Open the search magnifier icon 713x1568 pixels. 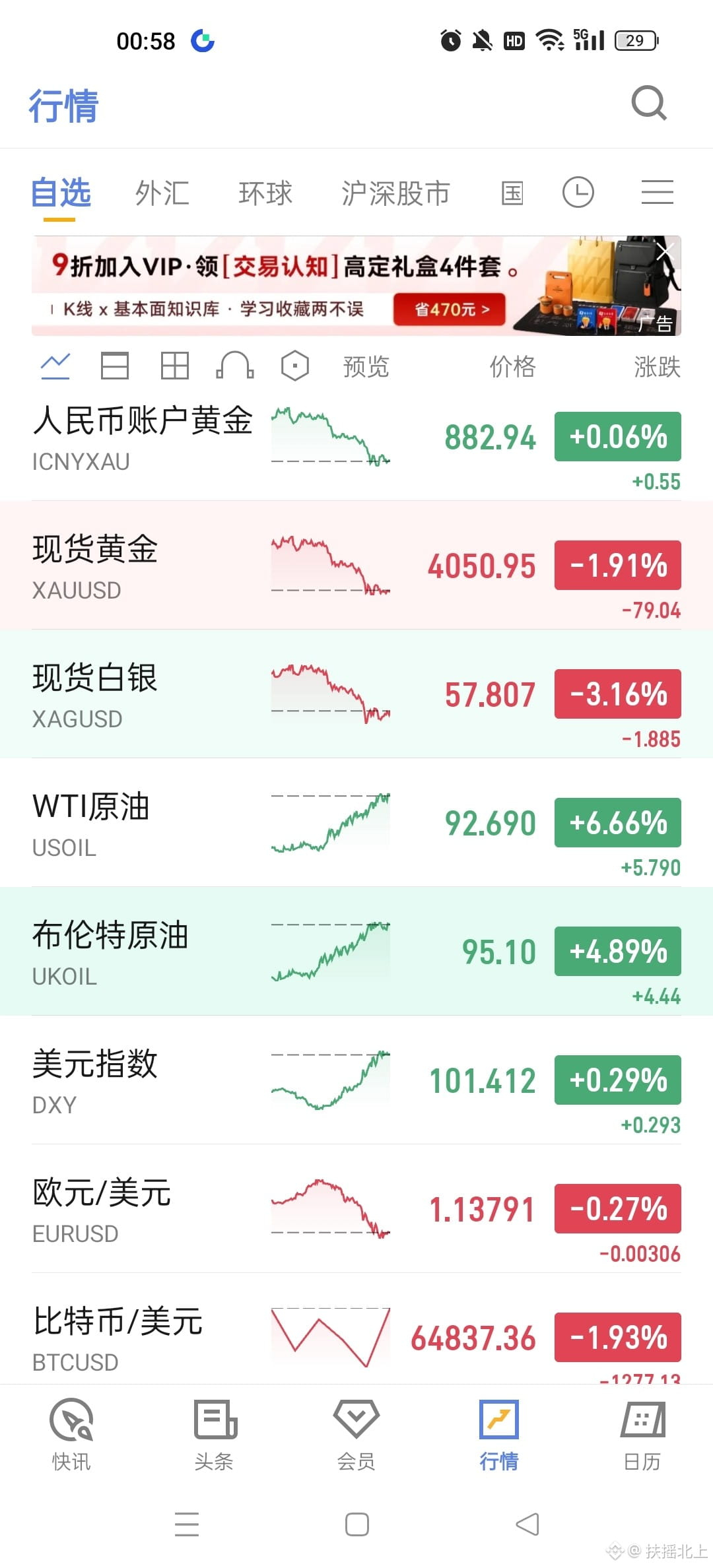(x=649, y=104)
